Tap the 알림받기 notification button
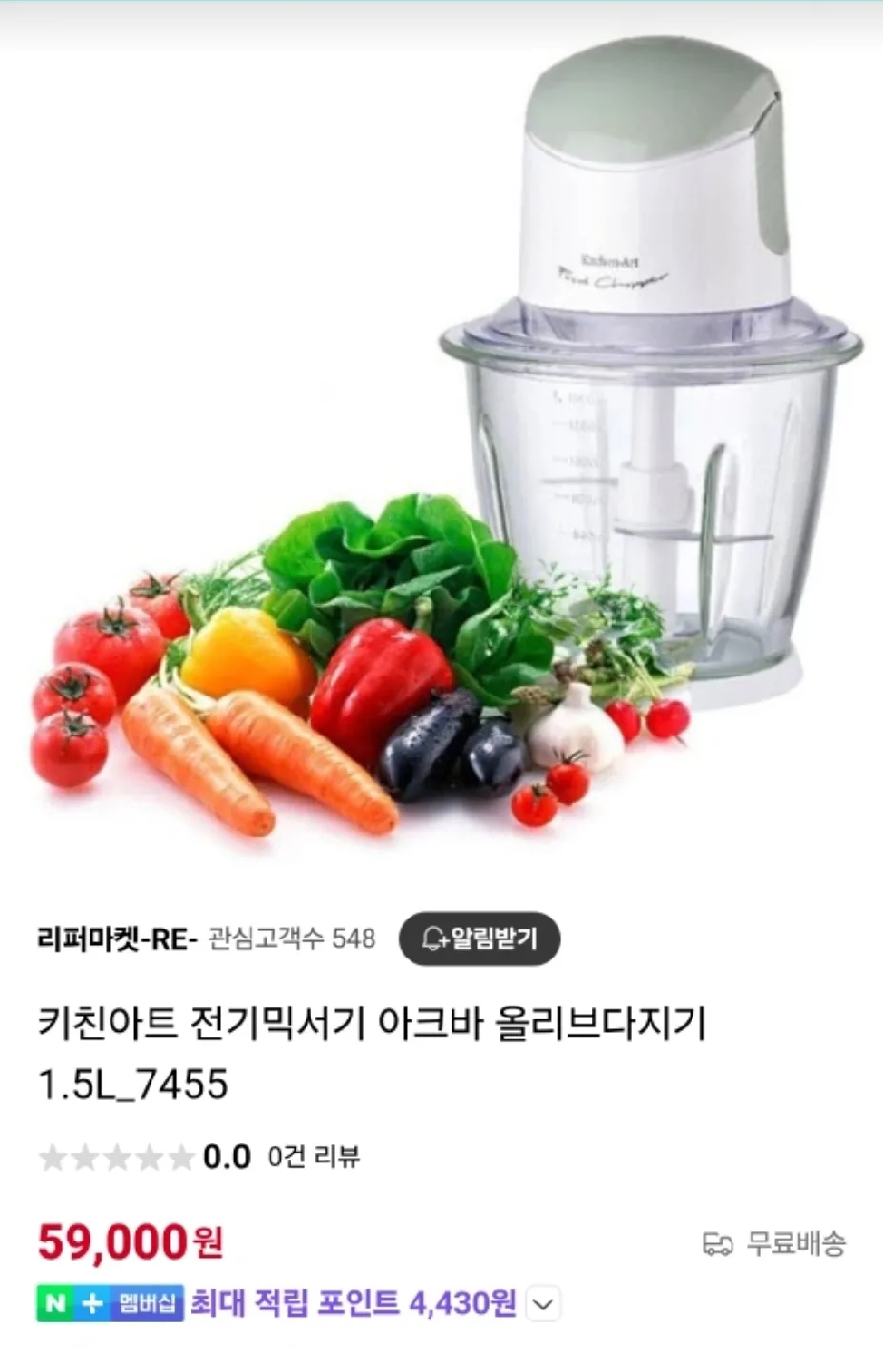Image resolution: width=883 pixels, height=1372 pixels. [479, 939]
